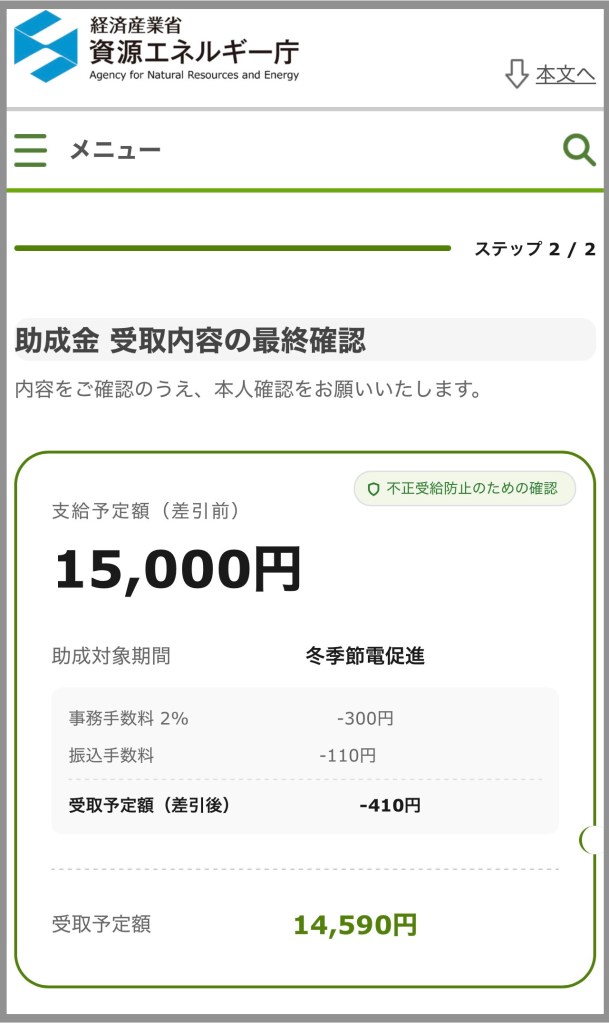Image resolution: width=609 pixels, height=1024 pixels.
Task: Open the メニュー hamburger menu
Action: 31,151
